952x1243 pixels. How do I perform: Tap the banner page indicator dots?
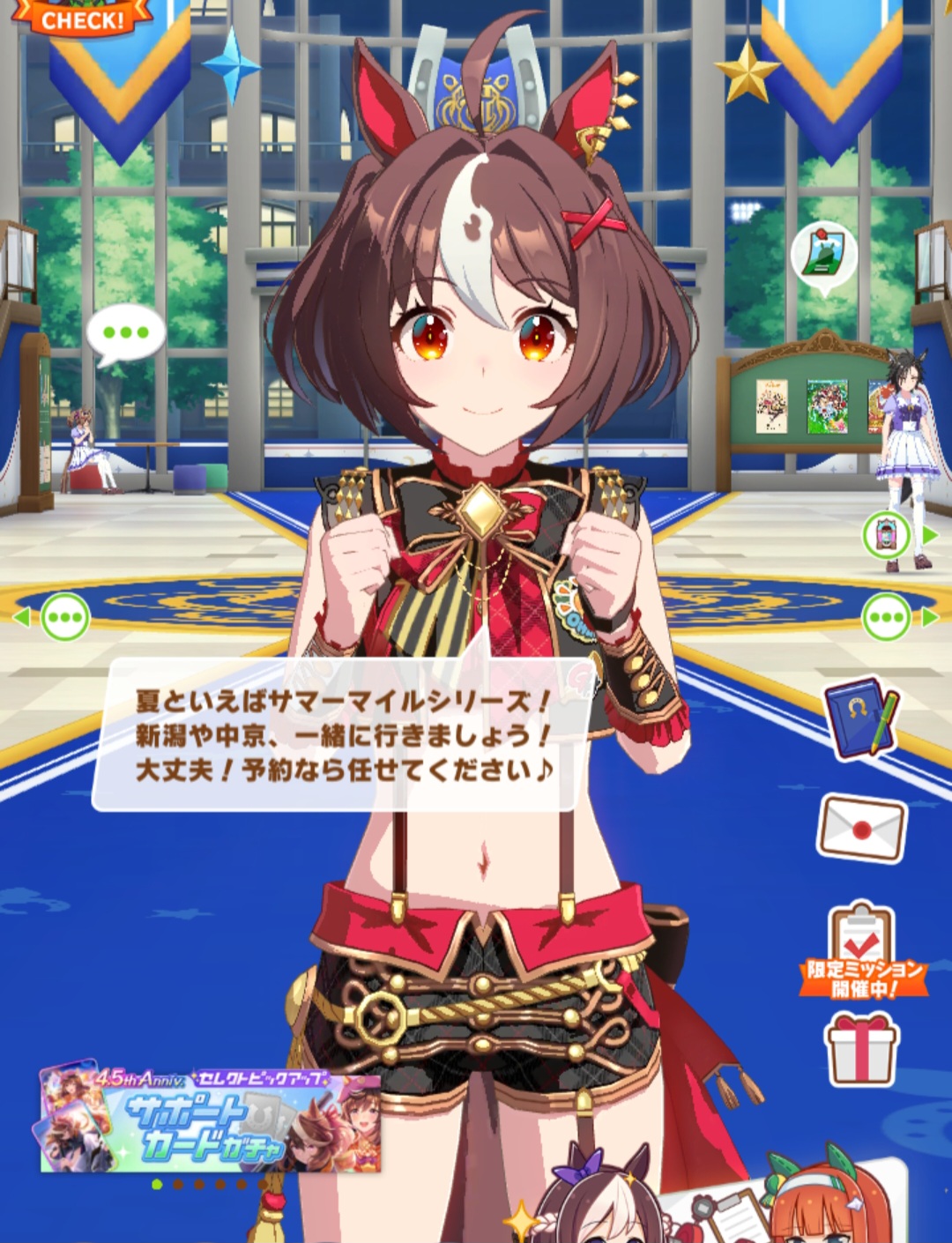(x=199, y=1184)
